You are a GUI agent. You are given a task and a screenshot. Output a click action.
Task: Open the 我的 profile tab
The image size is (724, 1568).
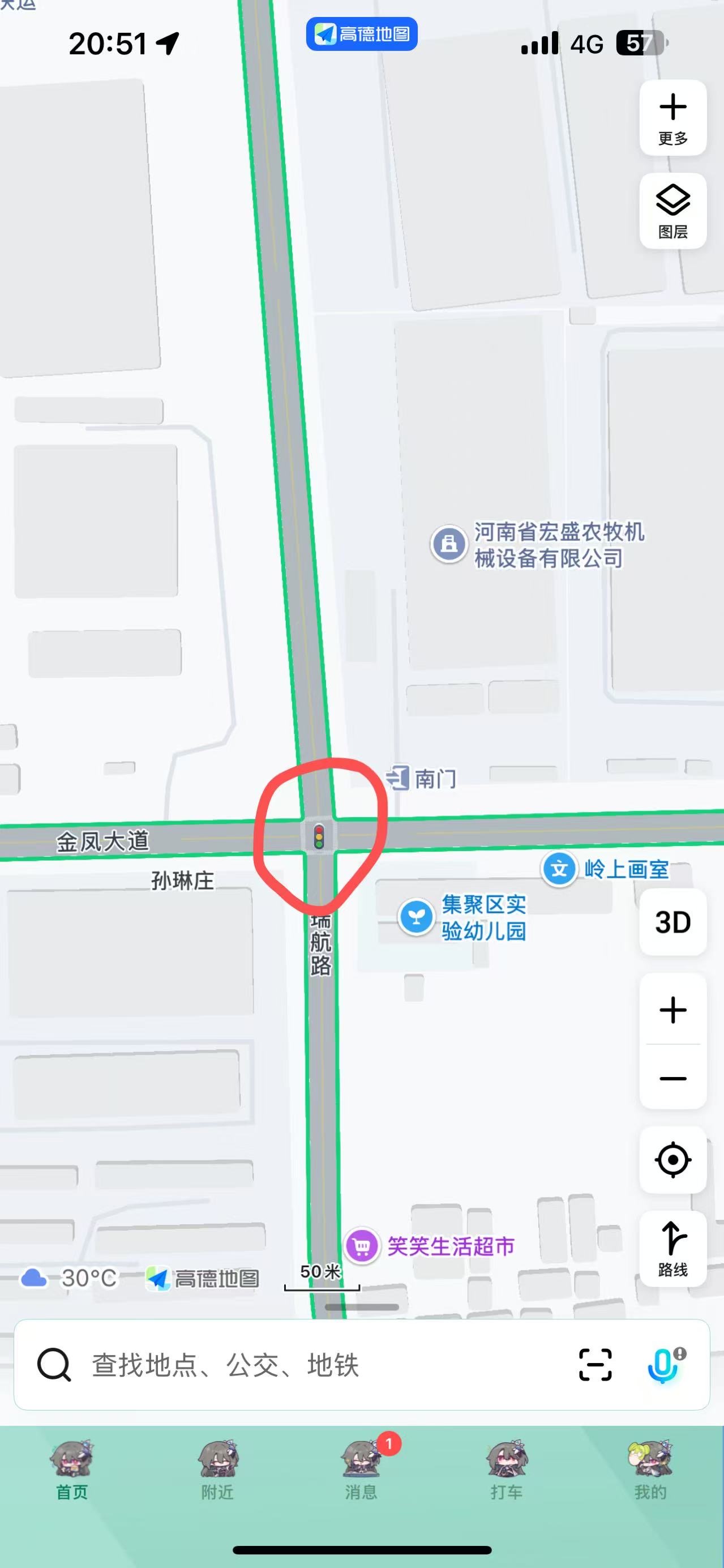coord(650,1471)
